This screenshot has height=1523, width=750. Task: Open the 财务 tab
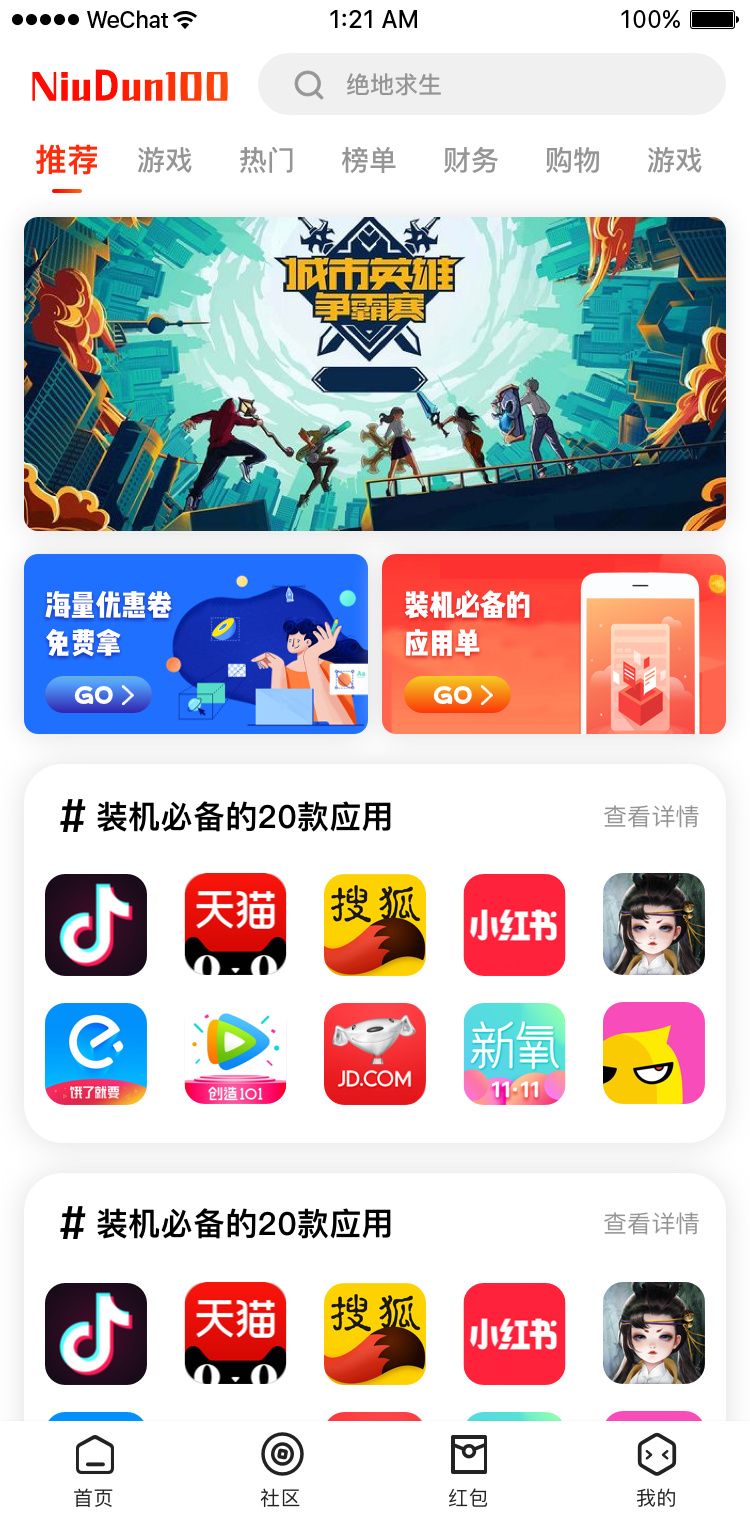[x=471, y=160]
